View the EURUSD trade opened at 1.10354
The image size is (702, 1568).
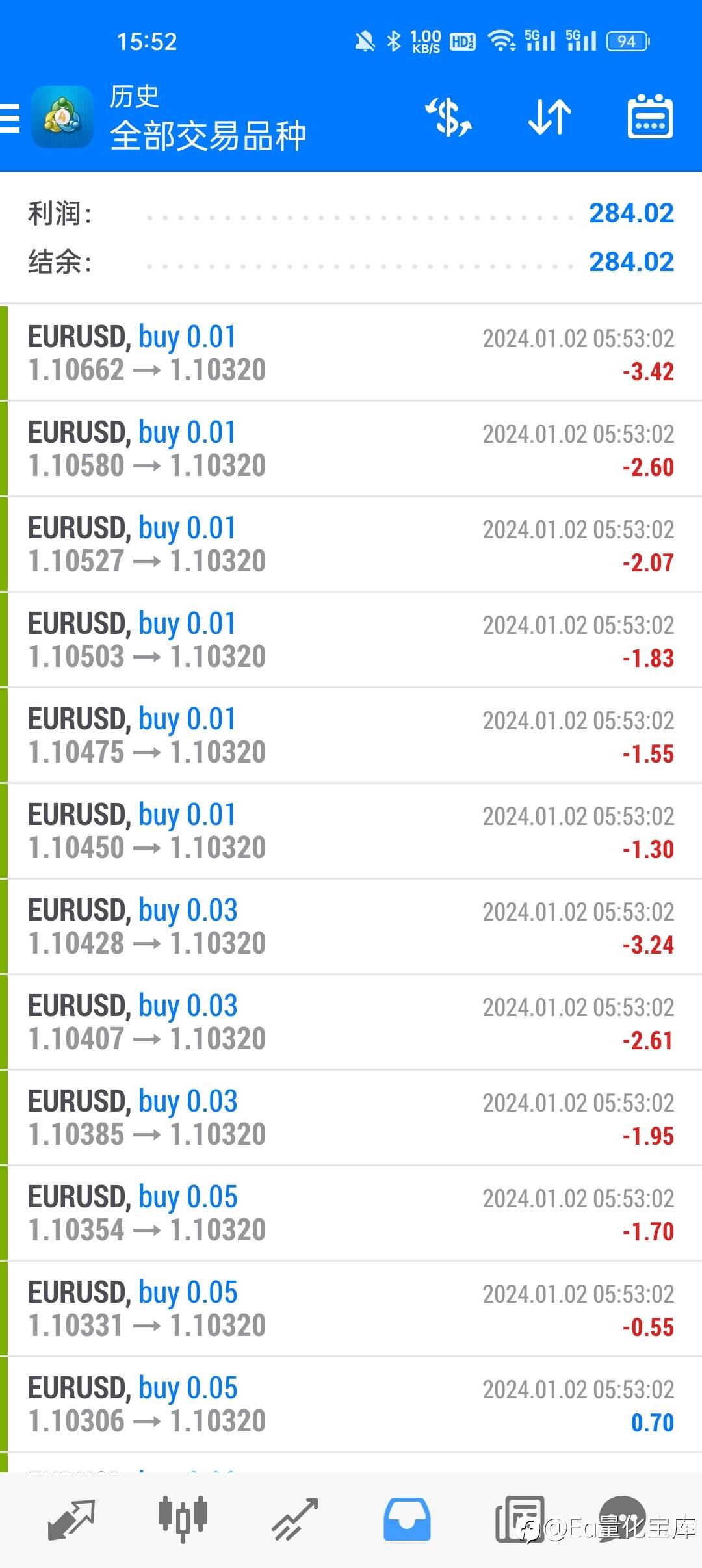tap(351, 1213)
